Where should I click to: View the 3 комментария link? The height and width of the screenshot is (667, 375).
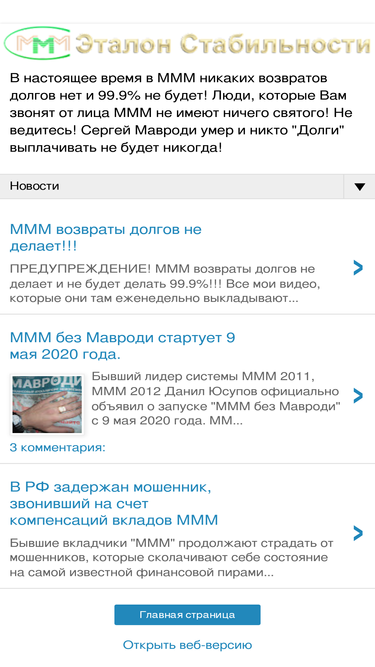(57, 448)
